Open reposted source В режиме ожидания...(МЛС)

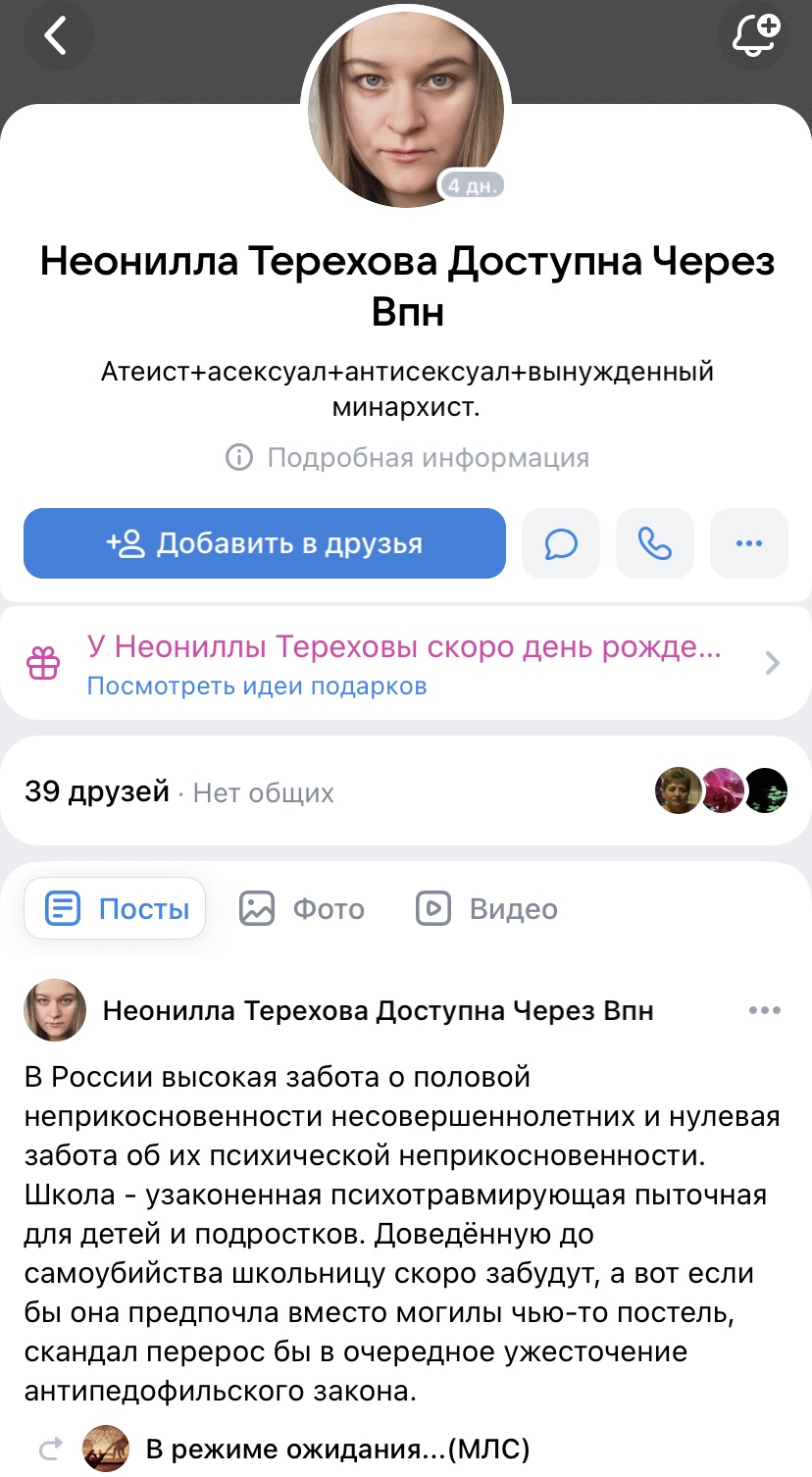tap(337, 1448)
